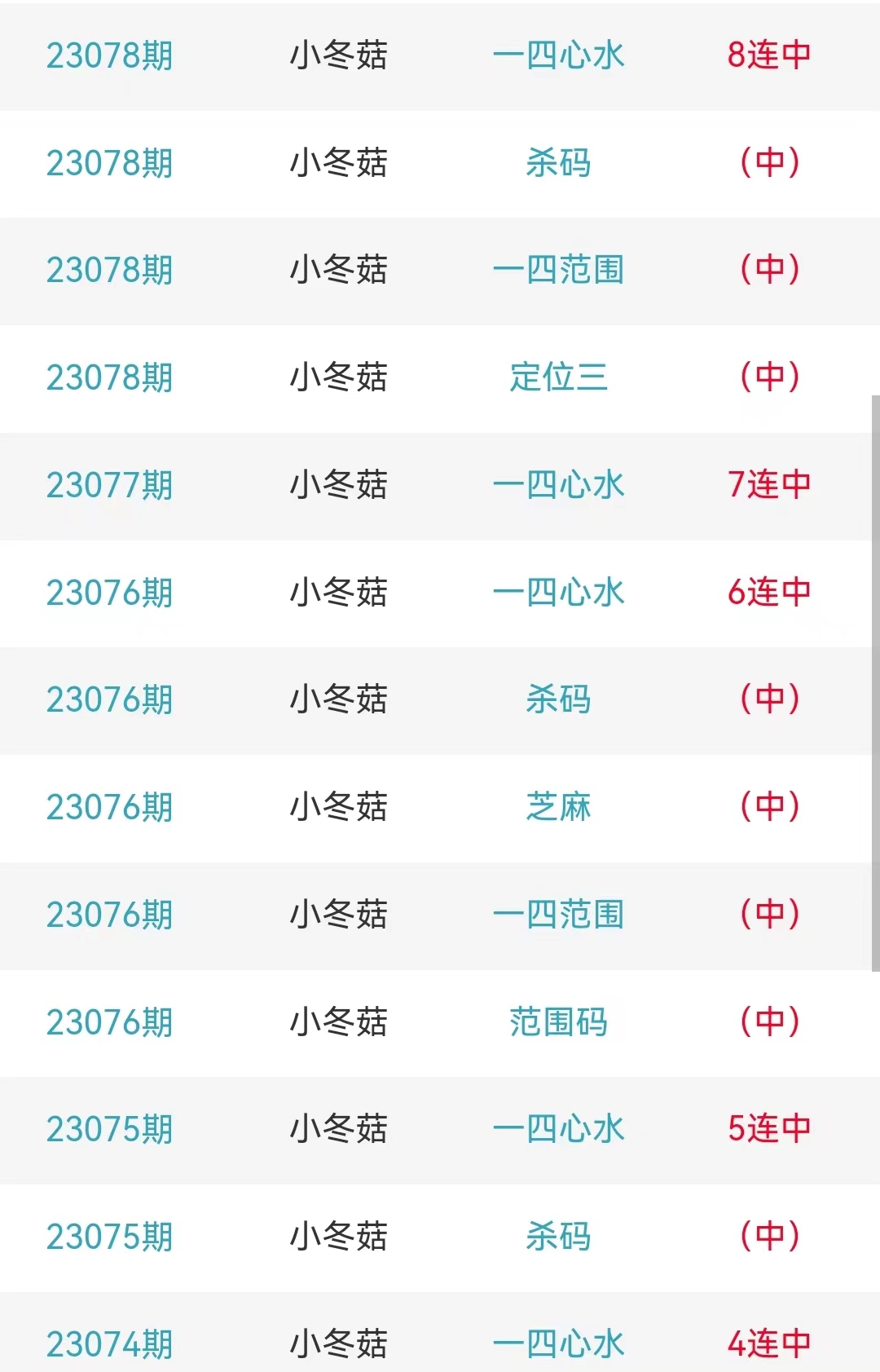View the 23077期 一四心水 row
880x1372 pixels.
[558, 485]
